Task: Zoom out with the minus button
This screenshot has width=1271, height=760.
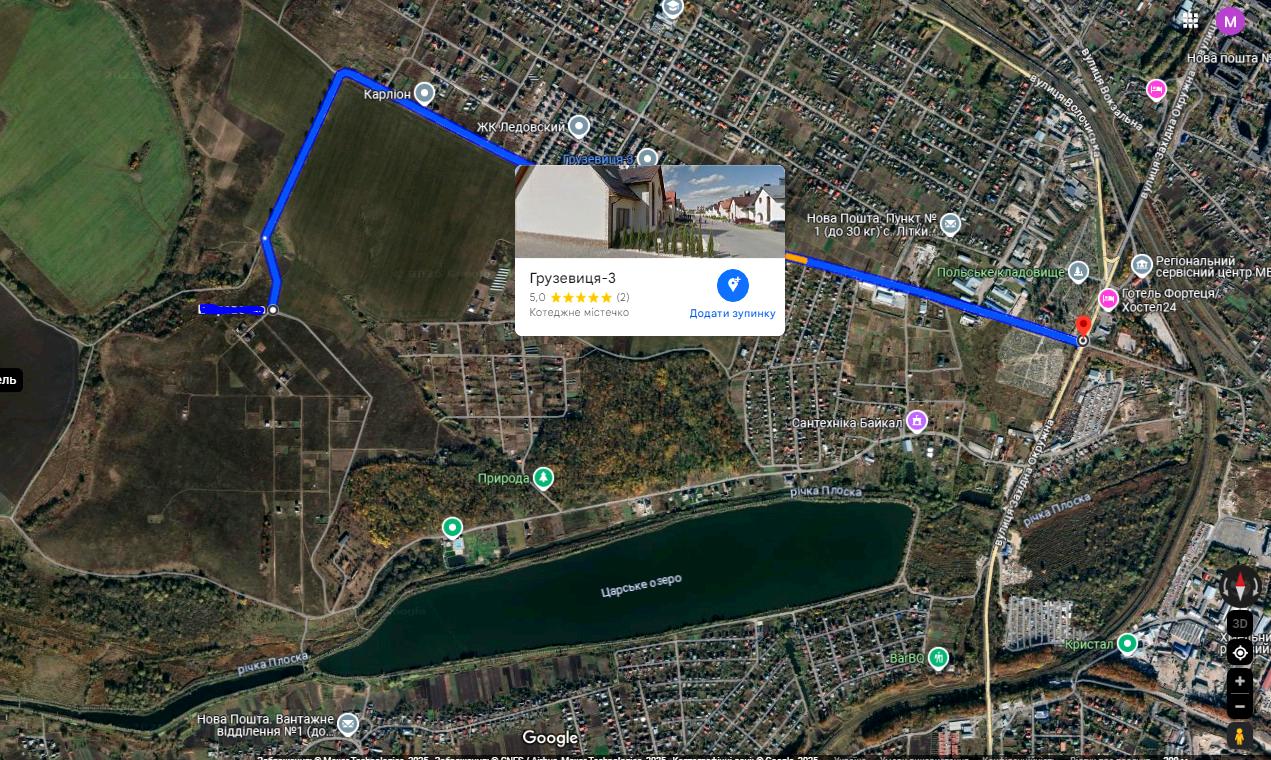Action: tap(1240, 706)
